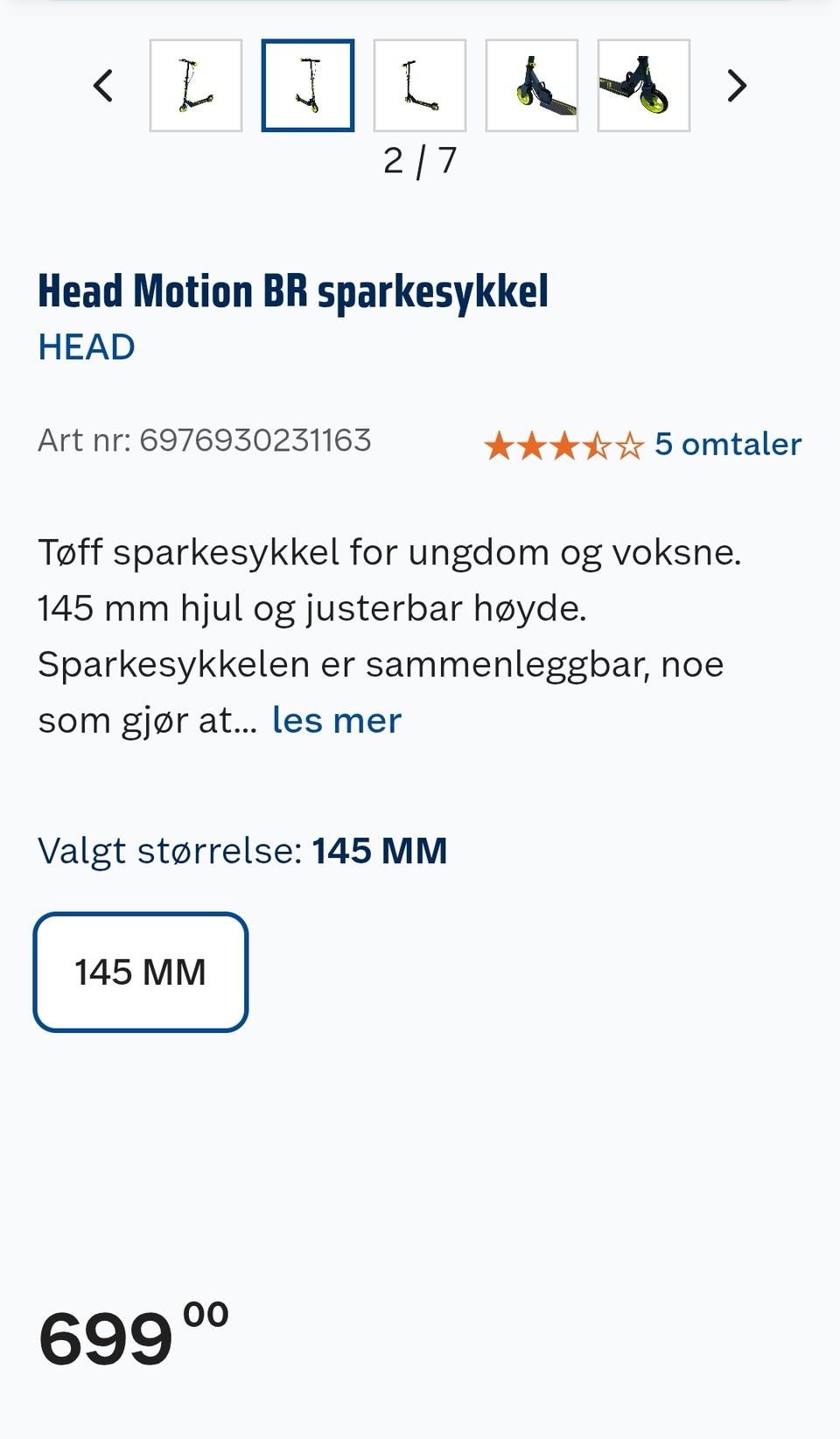Select the 145 MM size option
840x1439 pixels.
(140, 971)
